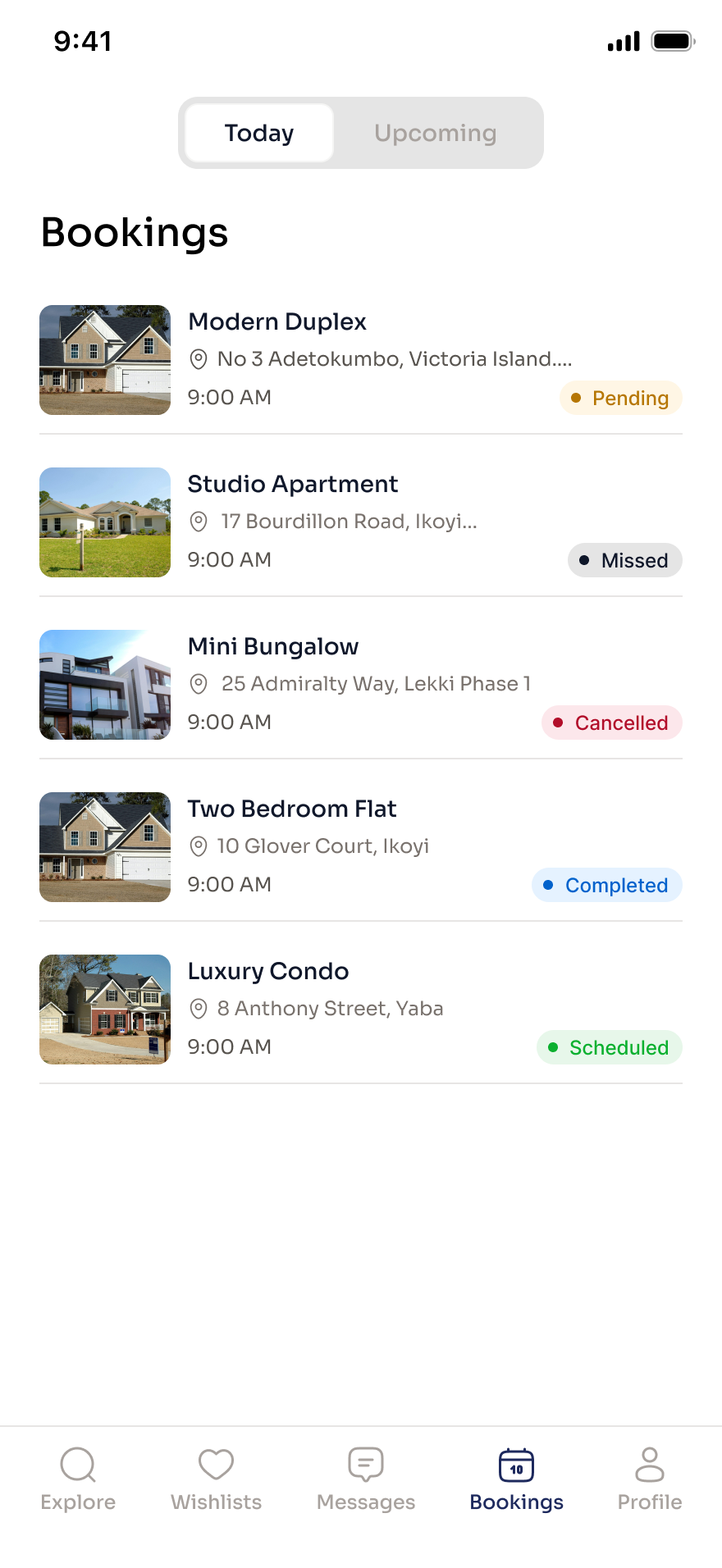Switch to the Wishlists tab
The image size is (722, 1568).
[x=216, y=1479]
